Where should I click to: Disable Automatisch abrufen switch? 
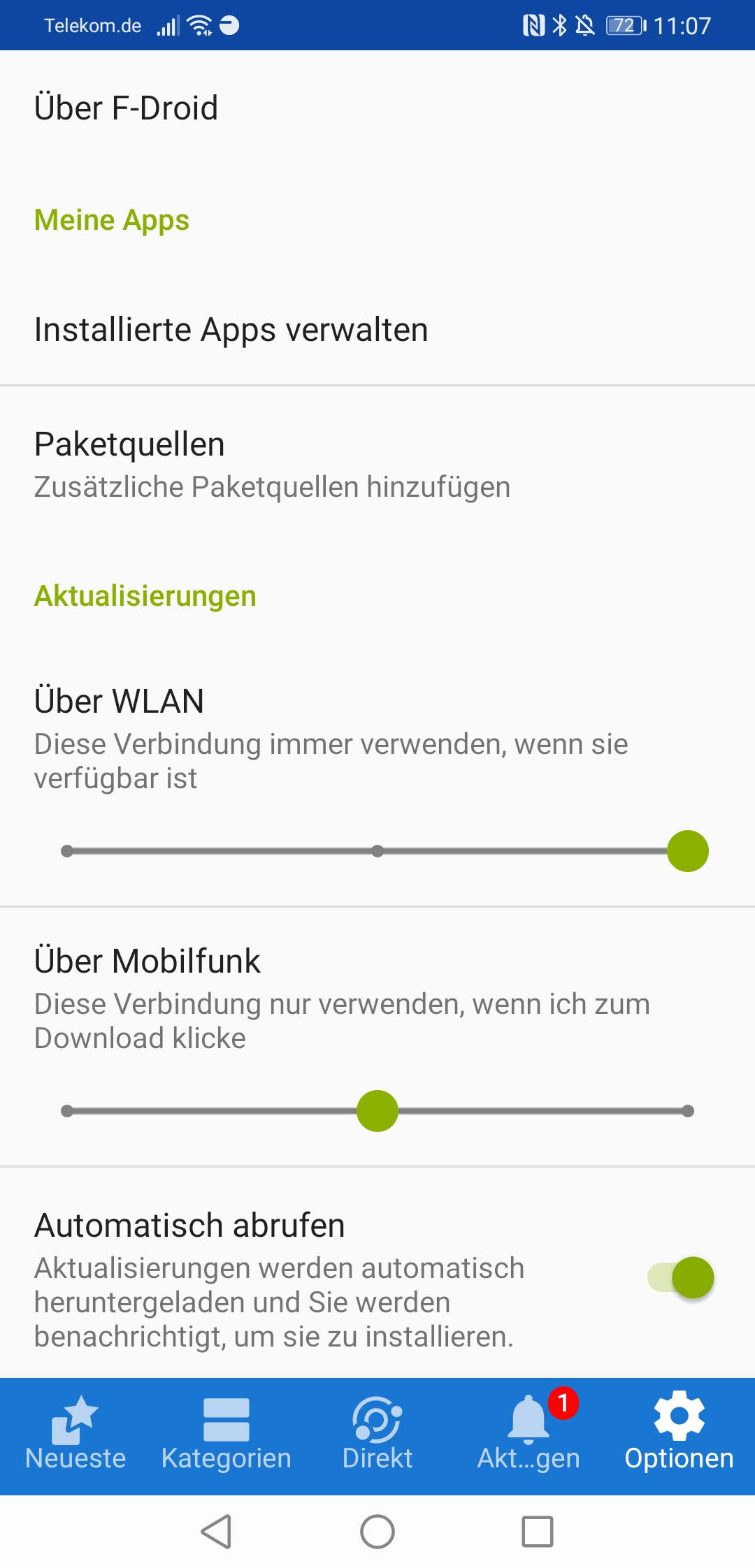point(681,1277)
